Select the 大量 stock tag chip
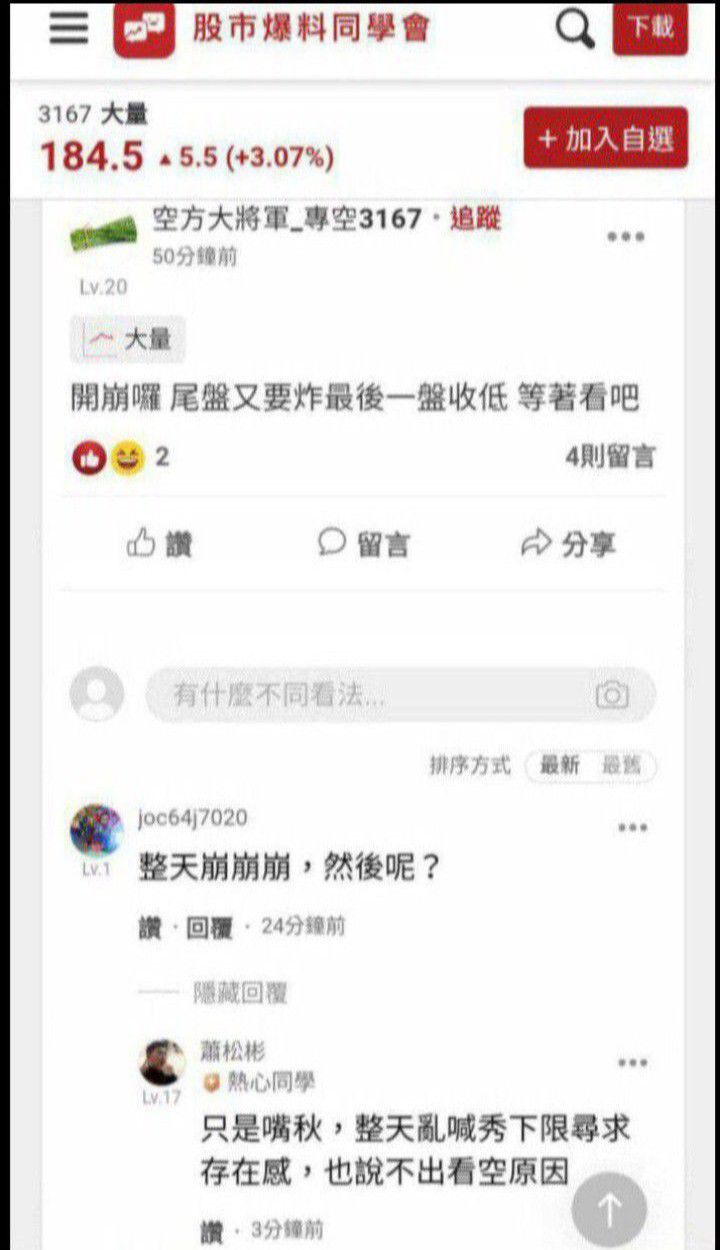This screenshot has width=720, height=1250. [128, 340]
